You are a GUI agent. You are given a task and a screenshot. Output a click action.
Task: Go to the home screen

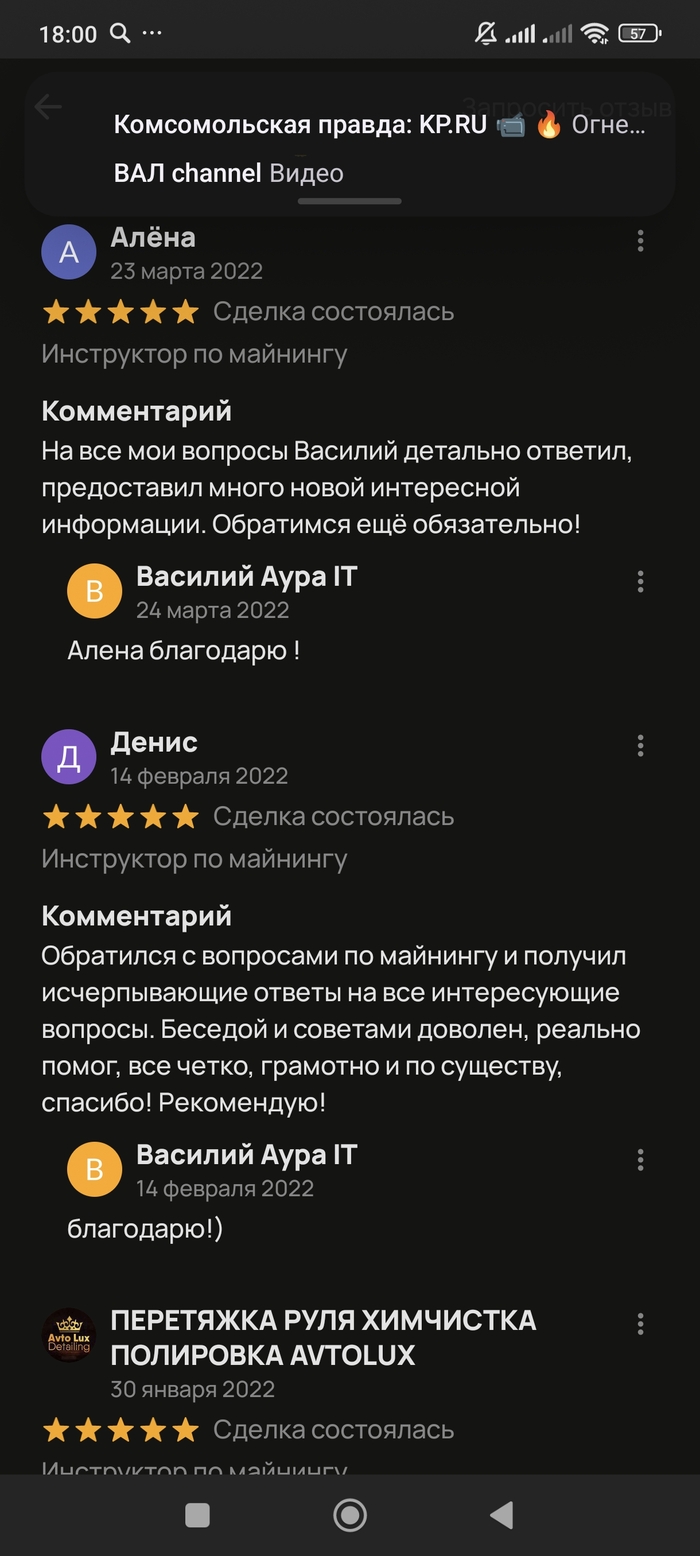point(350,1515)
